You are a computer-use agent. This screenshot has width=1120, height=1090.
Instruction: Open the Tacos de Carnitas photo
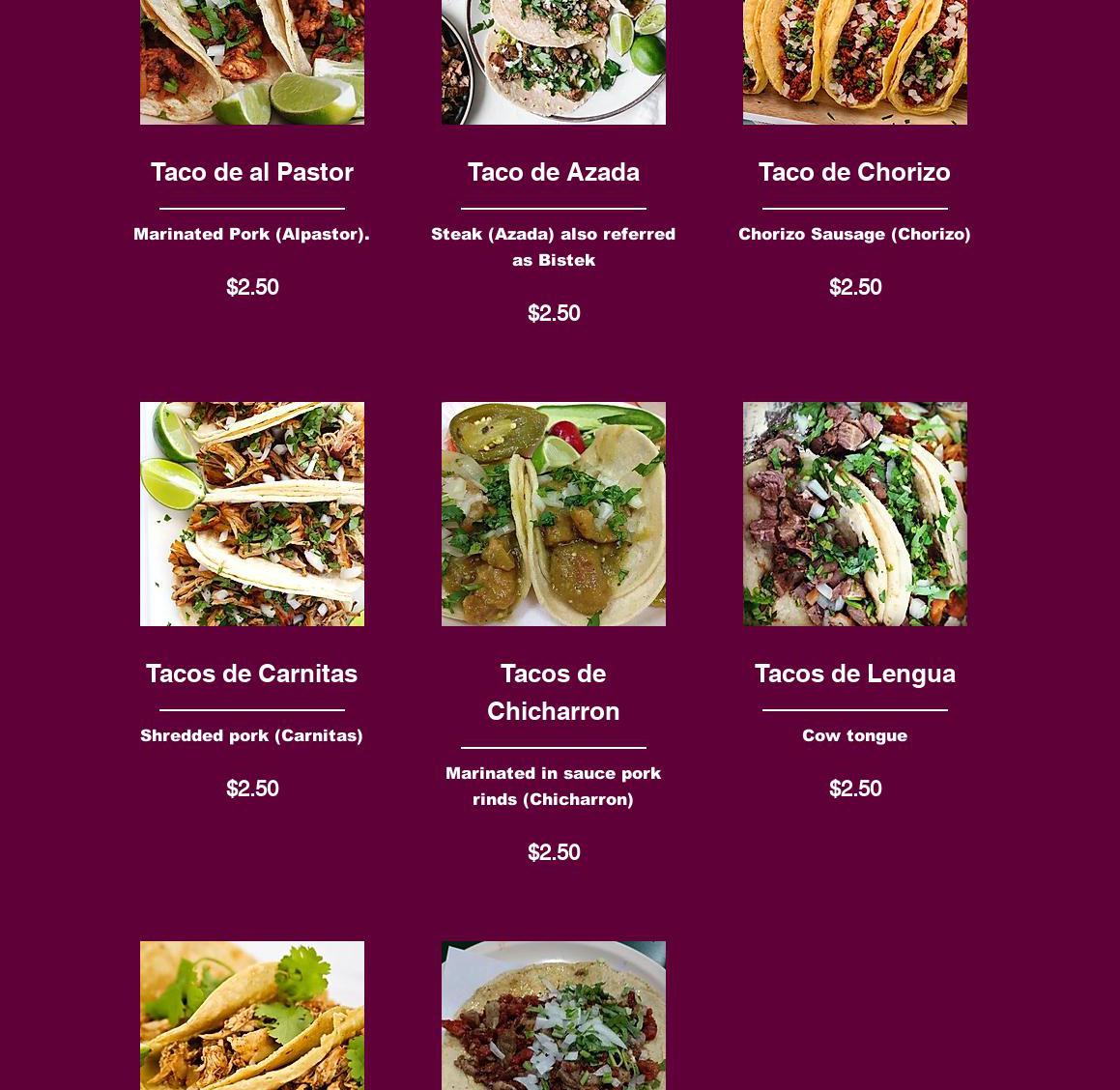pyautogui.click(x=251, y=513)
